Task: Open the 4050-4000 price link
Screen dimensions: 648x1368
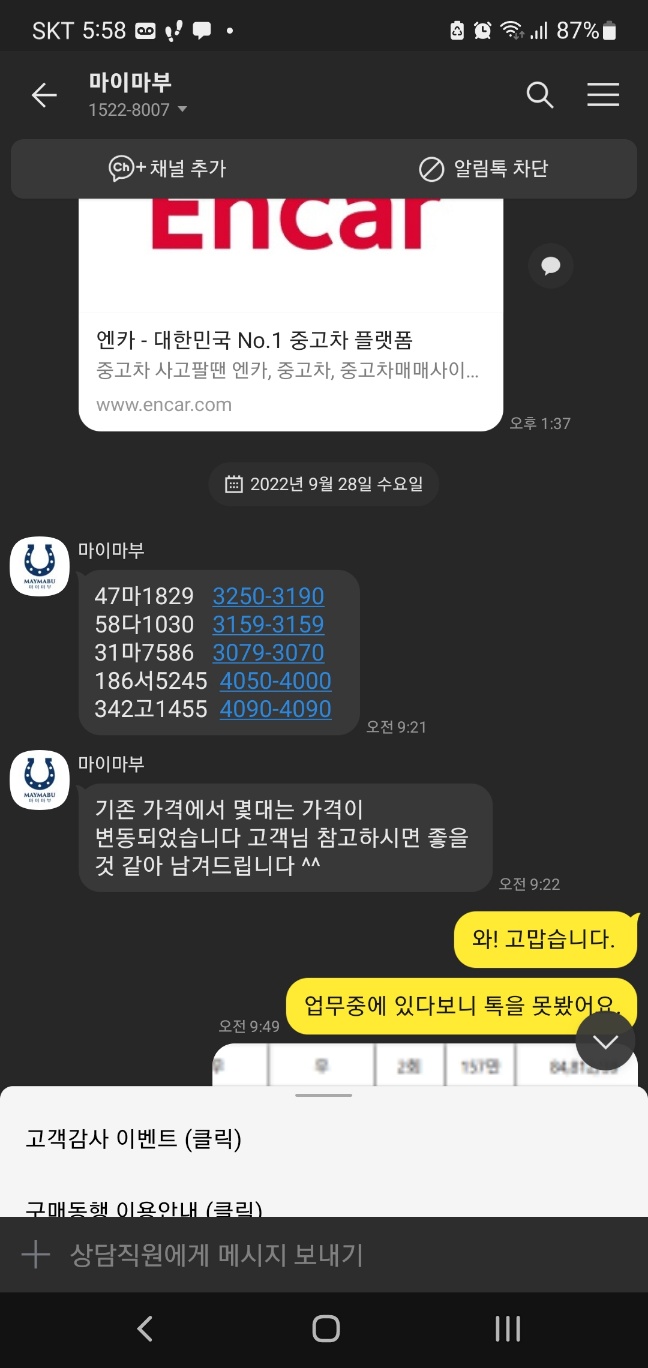Action: click(275, 681)
